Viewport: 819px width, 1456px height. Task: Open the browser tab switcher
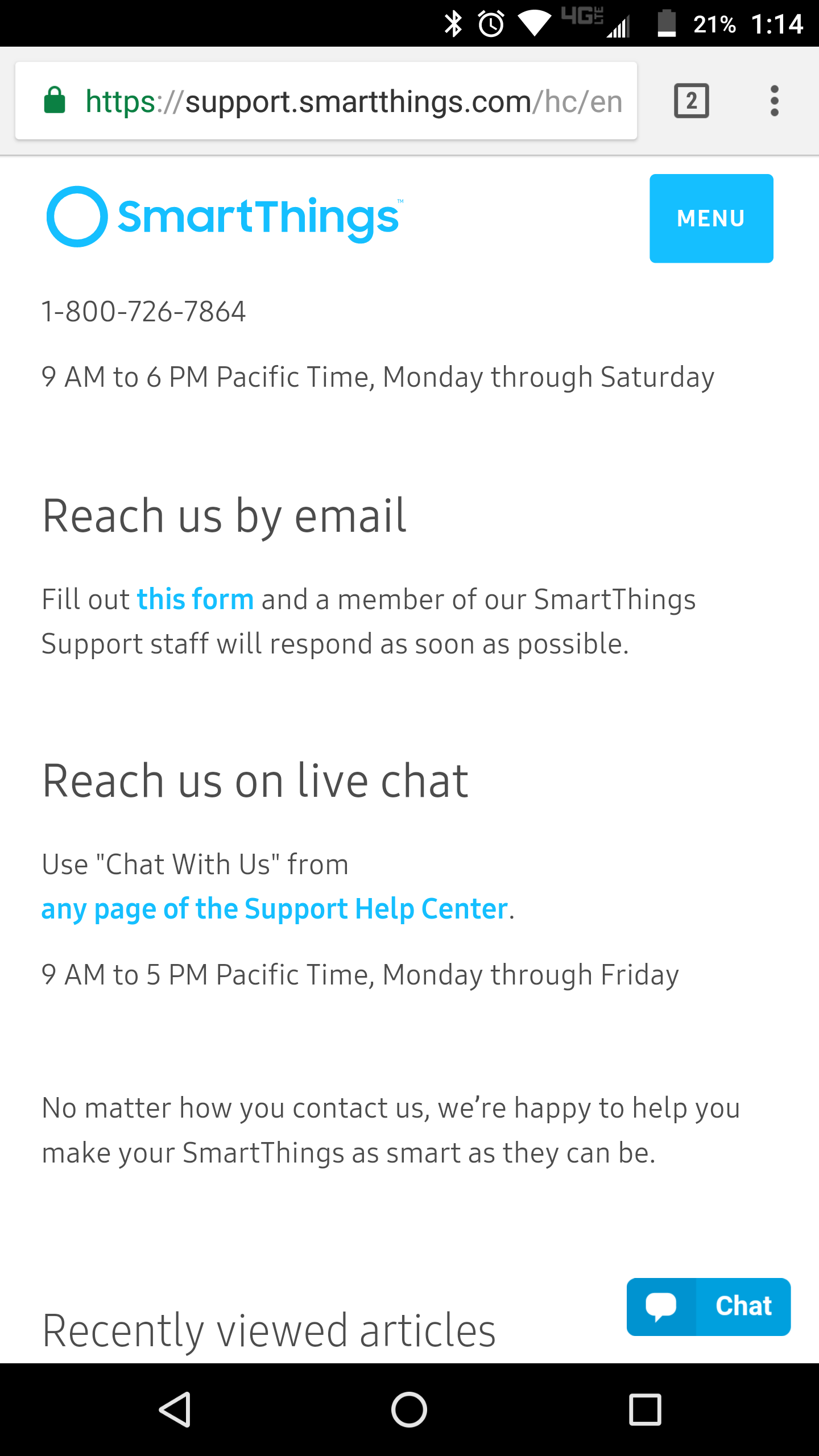coord(691,101)
